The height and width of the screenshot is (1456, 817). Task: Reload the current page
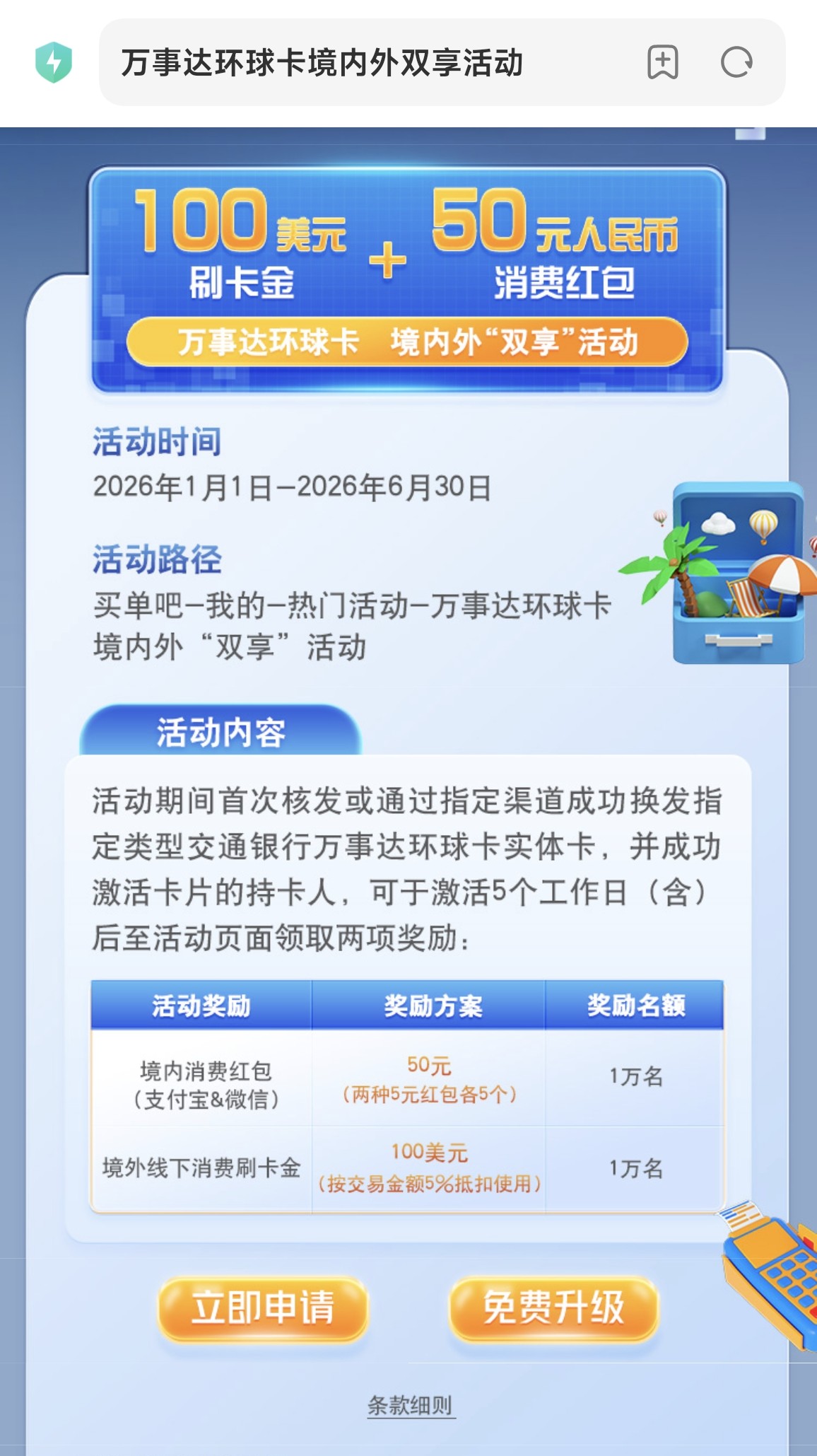[736, 62]
